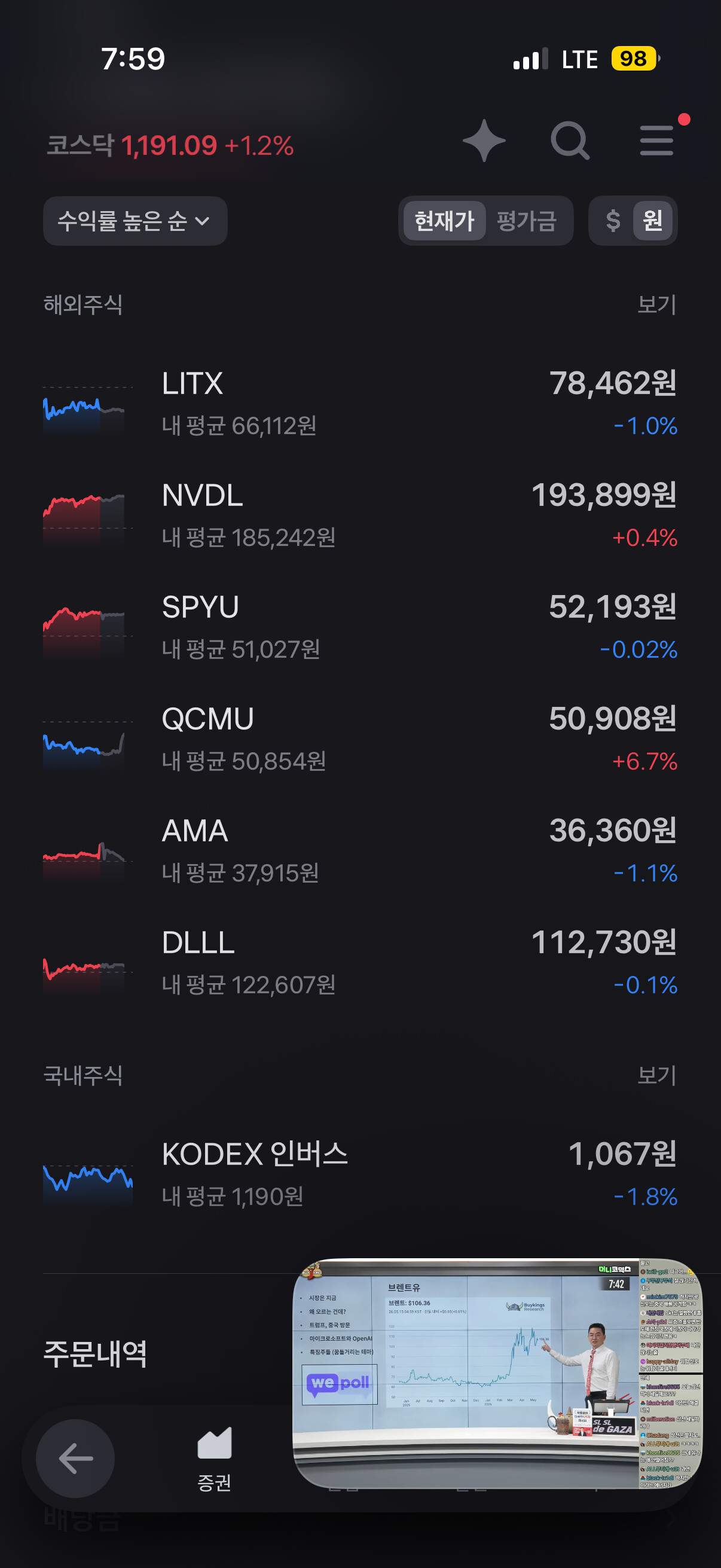Open the hamburger menu with red dot
Viewport: 721px width, 1568px height.
point(657,140)
